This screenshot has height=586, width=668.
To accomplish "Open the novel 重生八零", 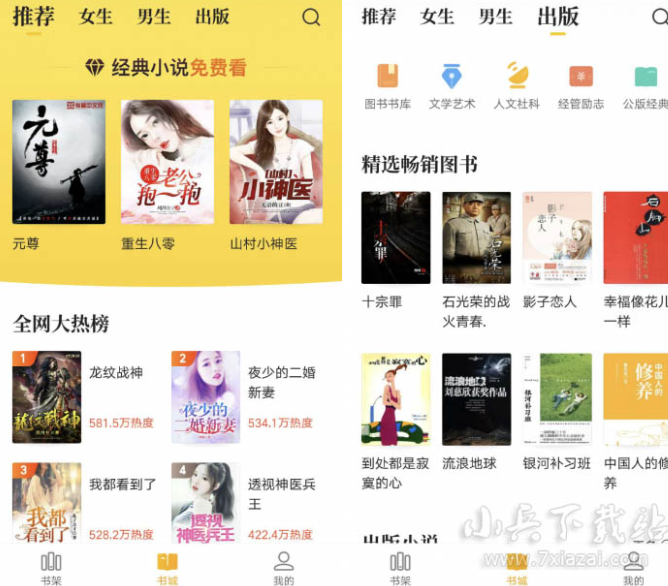I will pos(167,162).
